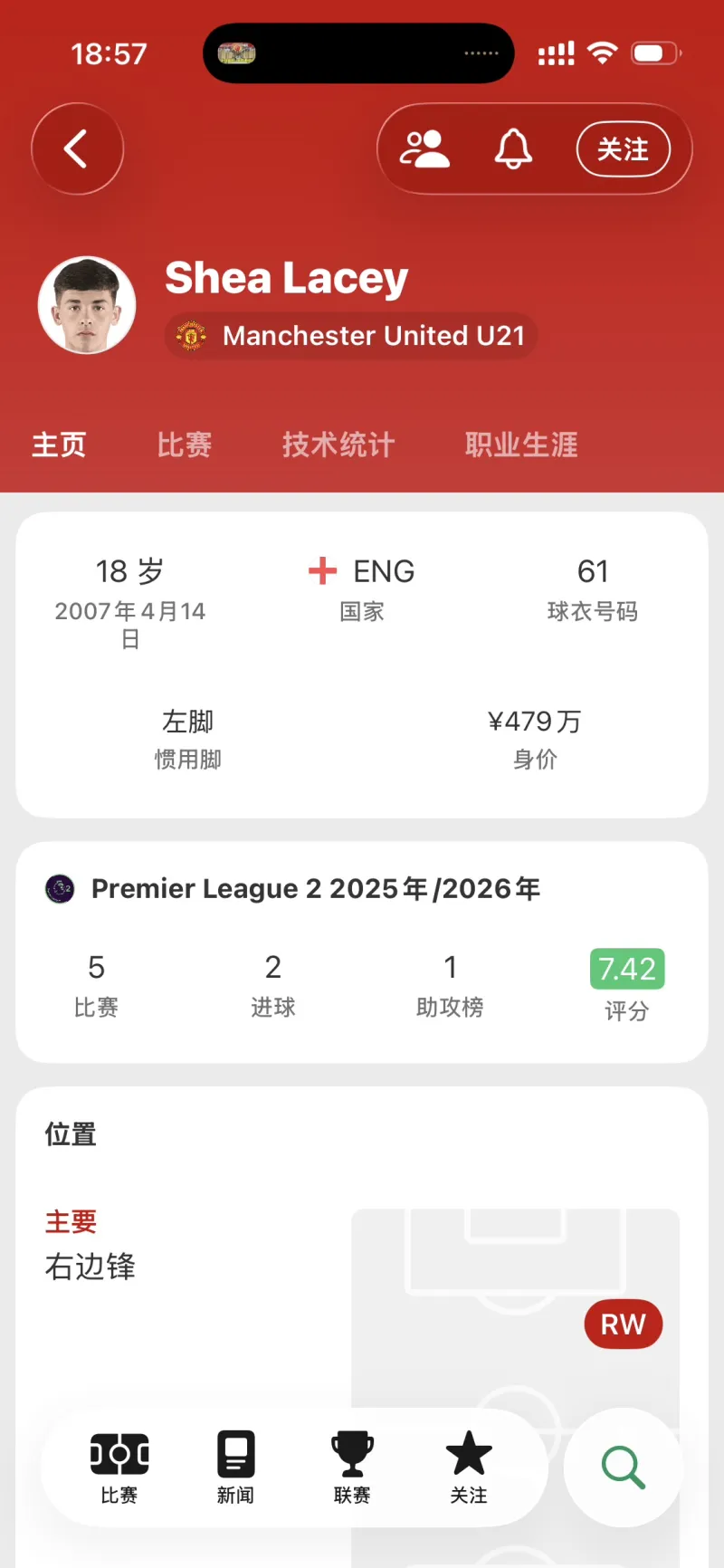Viewport: 724px width, 1568px height.
Task: Select the 主页 tab
Action: [59, 445]
